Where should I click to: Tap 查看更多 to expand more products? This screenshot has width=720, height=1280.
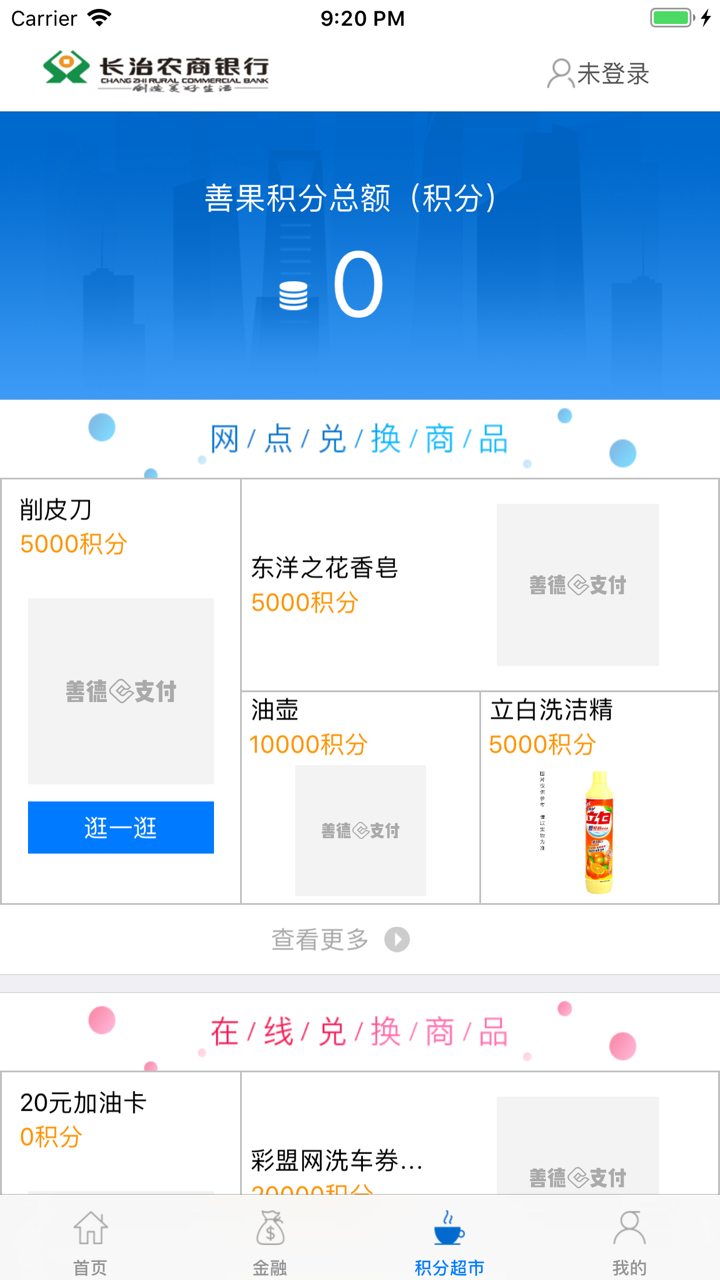pyautogui.click(x=320, y=938)
